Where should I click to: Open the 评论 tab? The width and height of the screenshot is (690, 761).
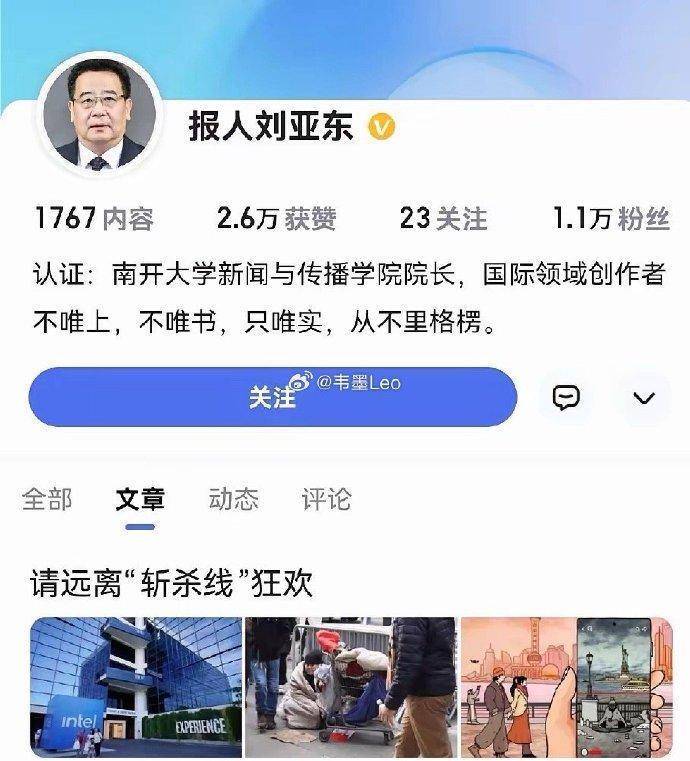(326, 499)
